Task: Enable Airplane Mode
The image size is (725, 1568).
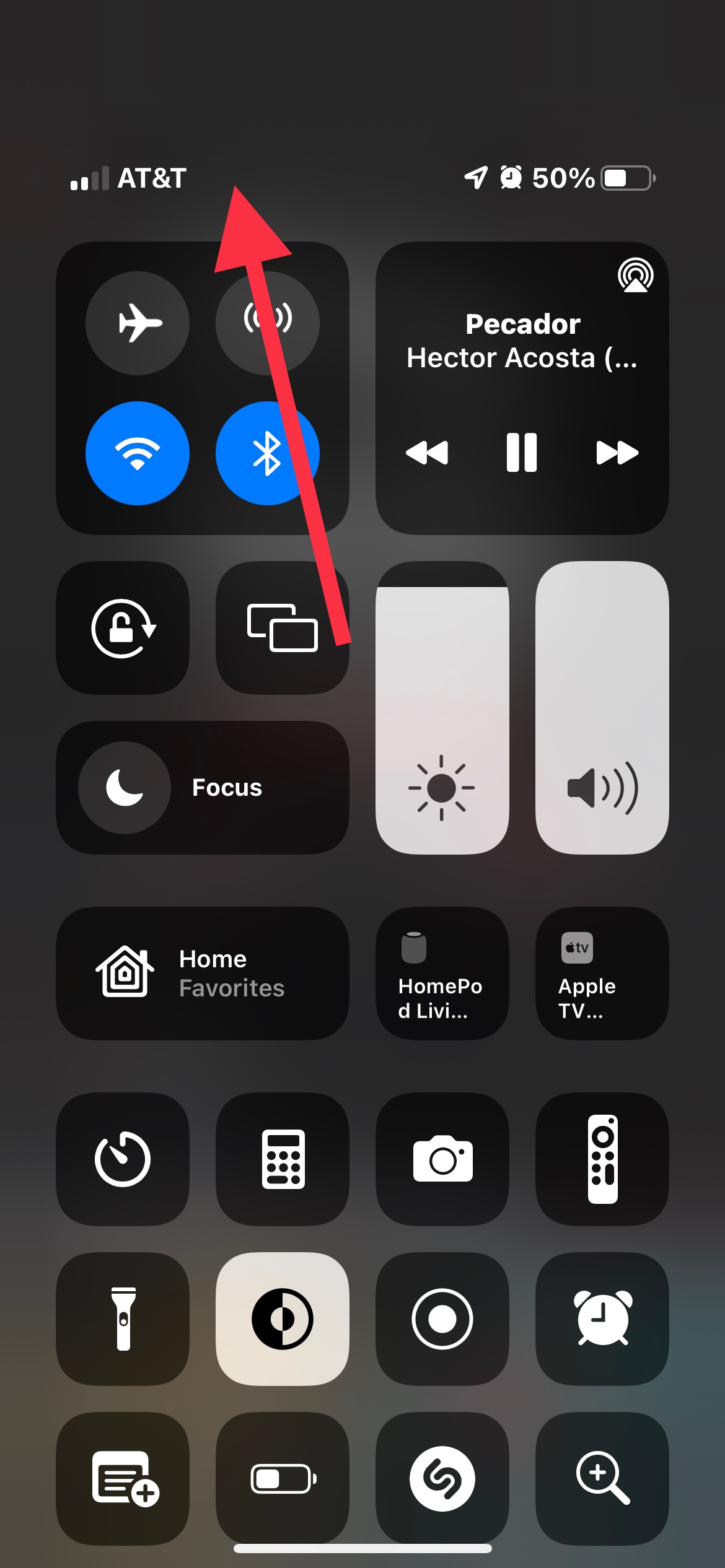Action: pyautogui.click(x=138, y=323)
